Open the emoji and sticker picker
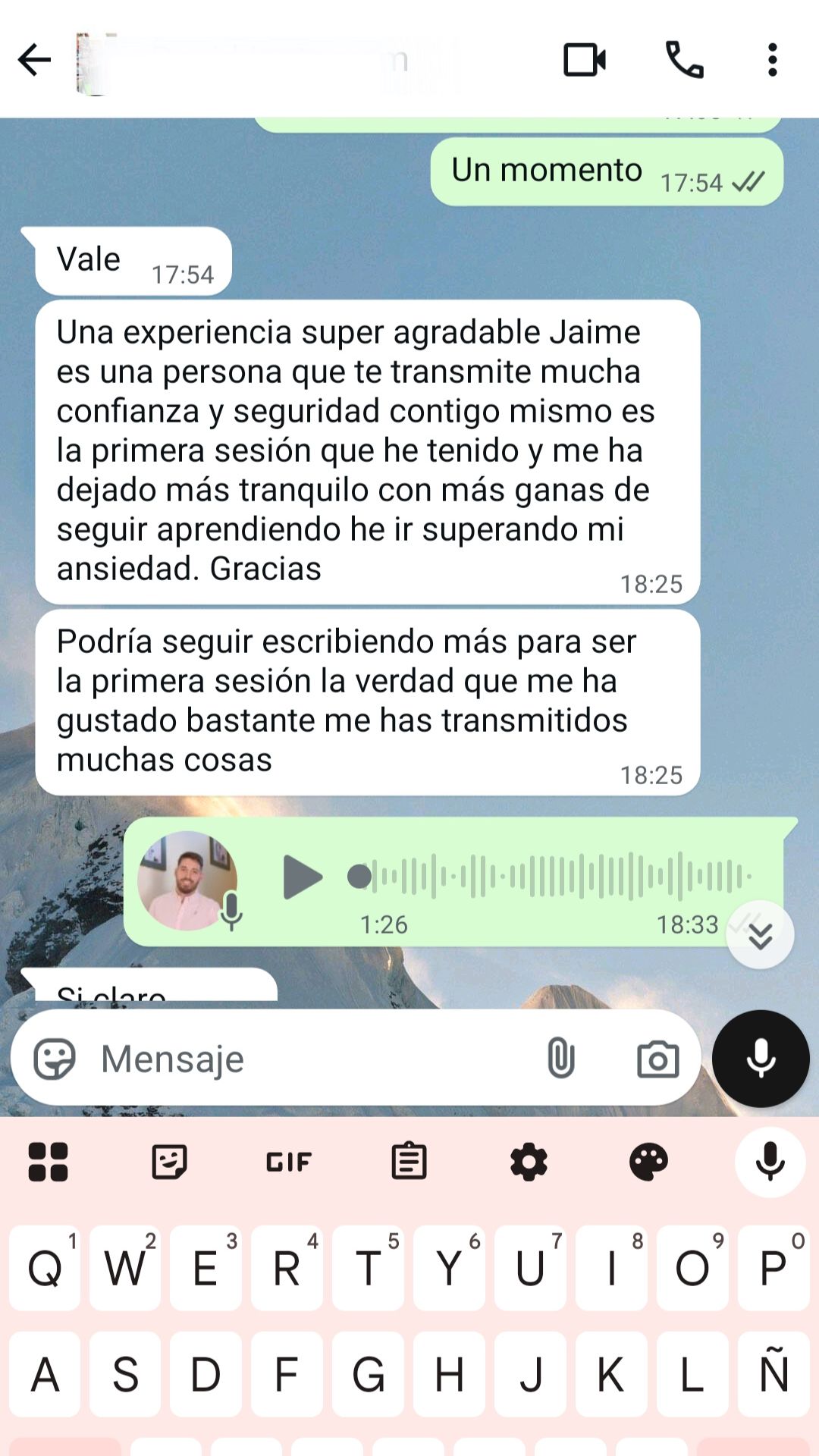The image size is (819, 1456). 55,1059
